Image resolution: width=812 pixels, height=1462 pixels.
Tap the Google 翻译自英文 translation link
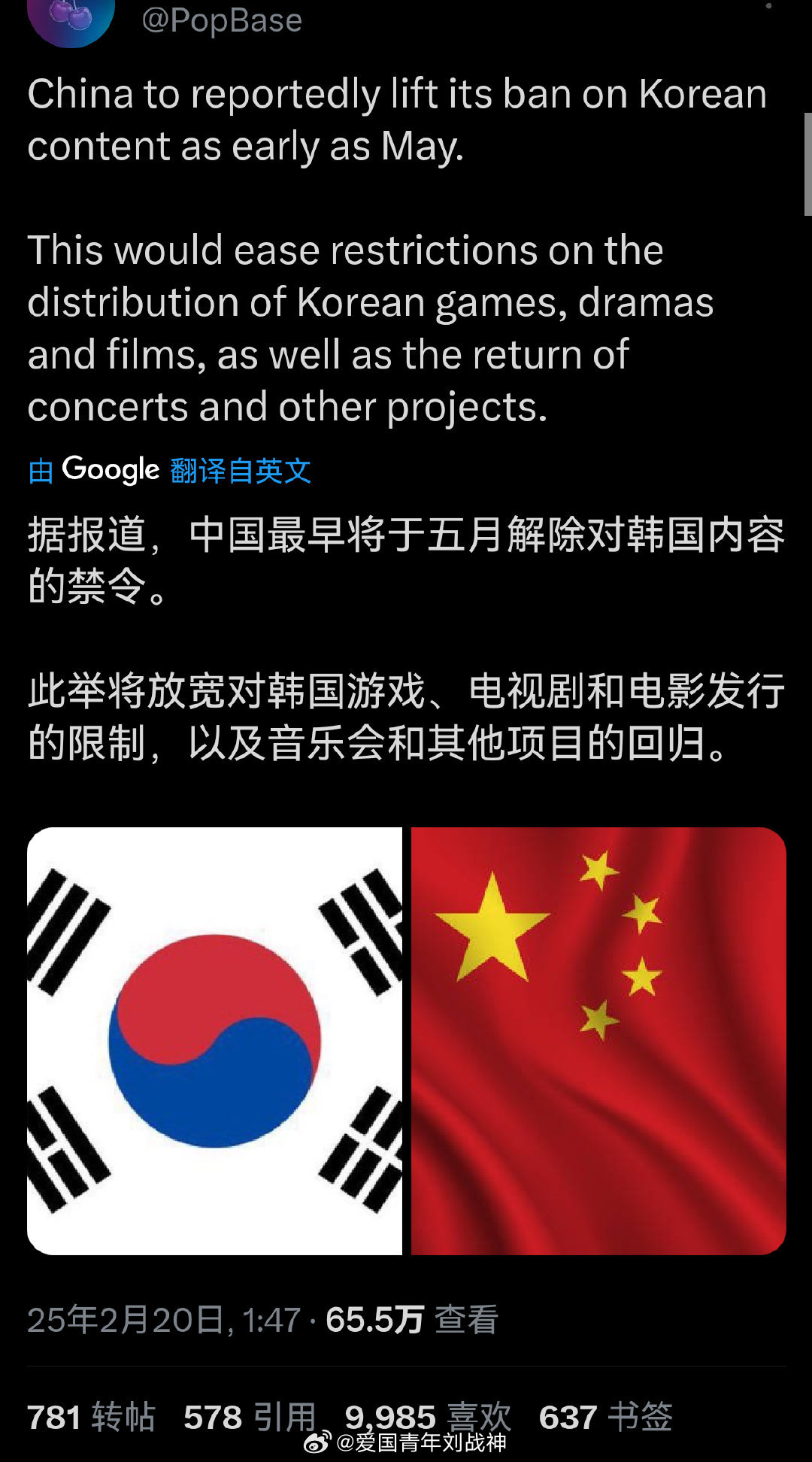click(170, 470)
